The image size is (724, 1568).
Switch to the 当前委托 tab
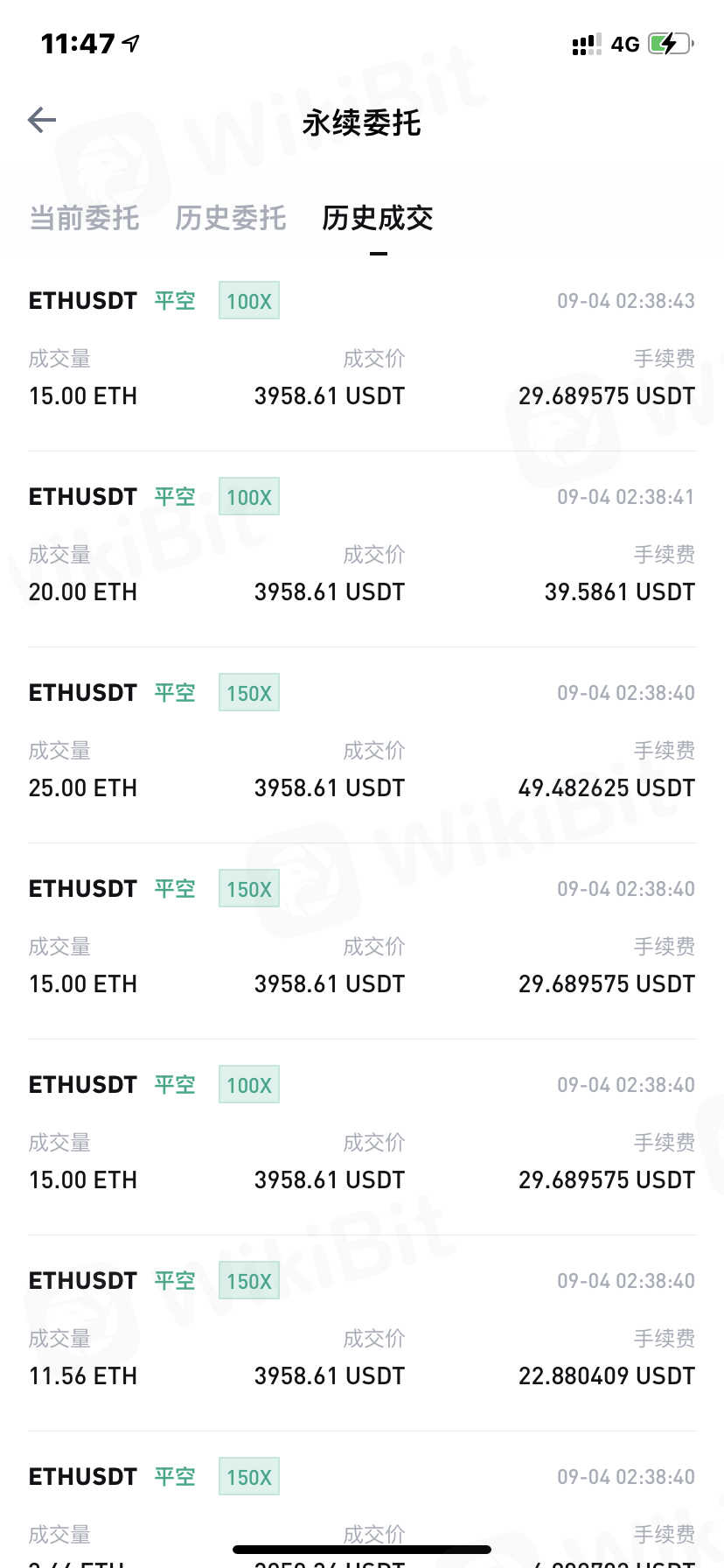tap(84, 218)
